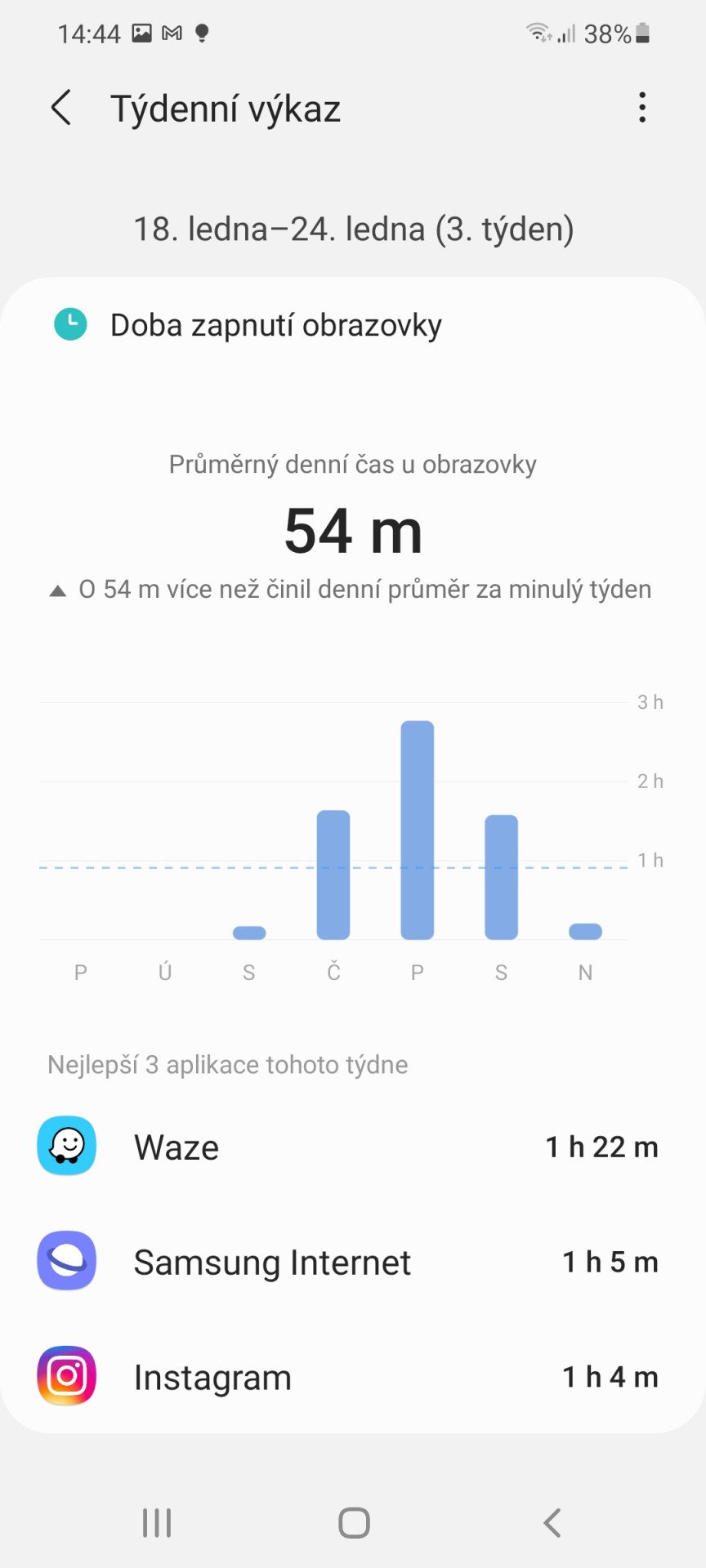Open Instagram usage details
This screenshot has width=706, height=1568.
(353, 1377)
